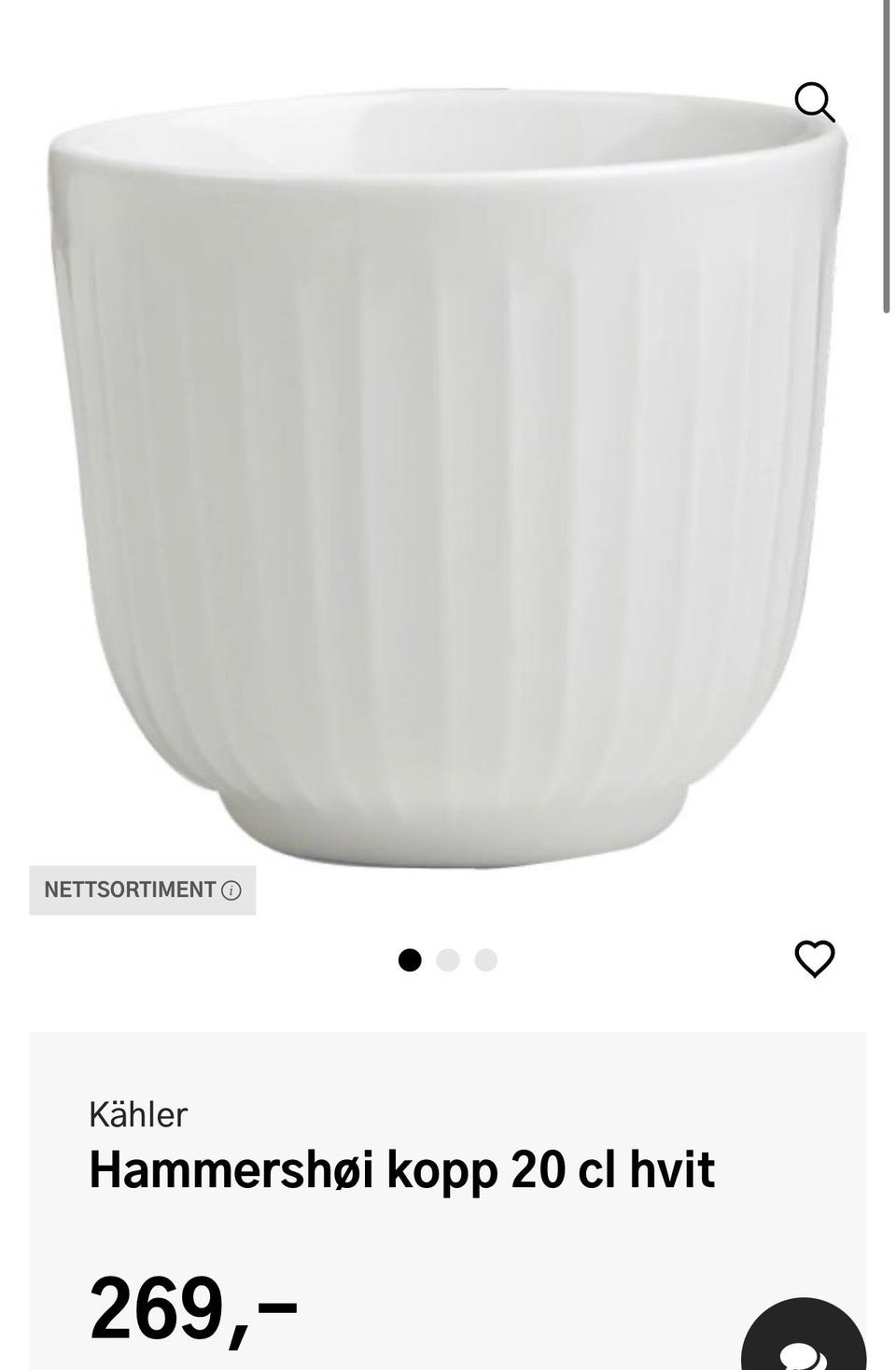View the white cup product photo
896x1370 pixels.
tap(439, 467)
